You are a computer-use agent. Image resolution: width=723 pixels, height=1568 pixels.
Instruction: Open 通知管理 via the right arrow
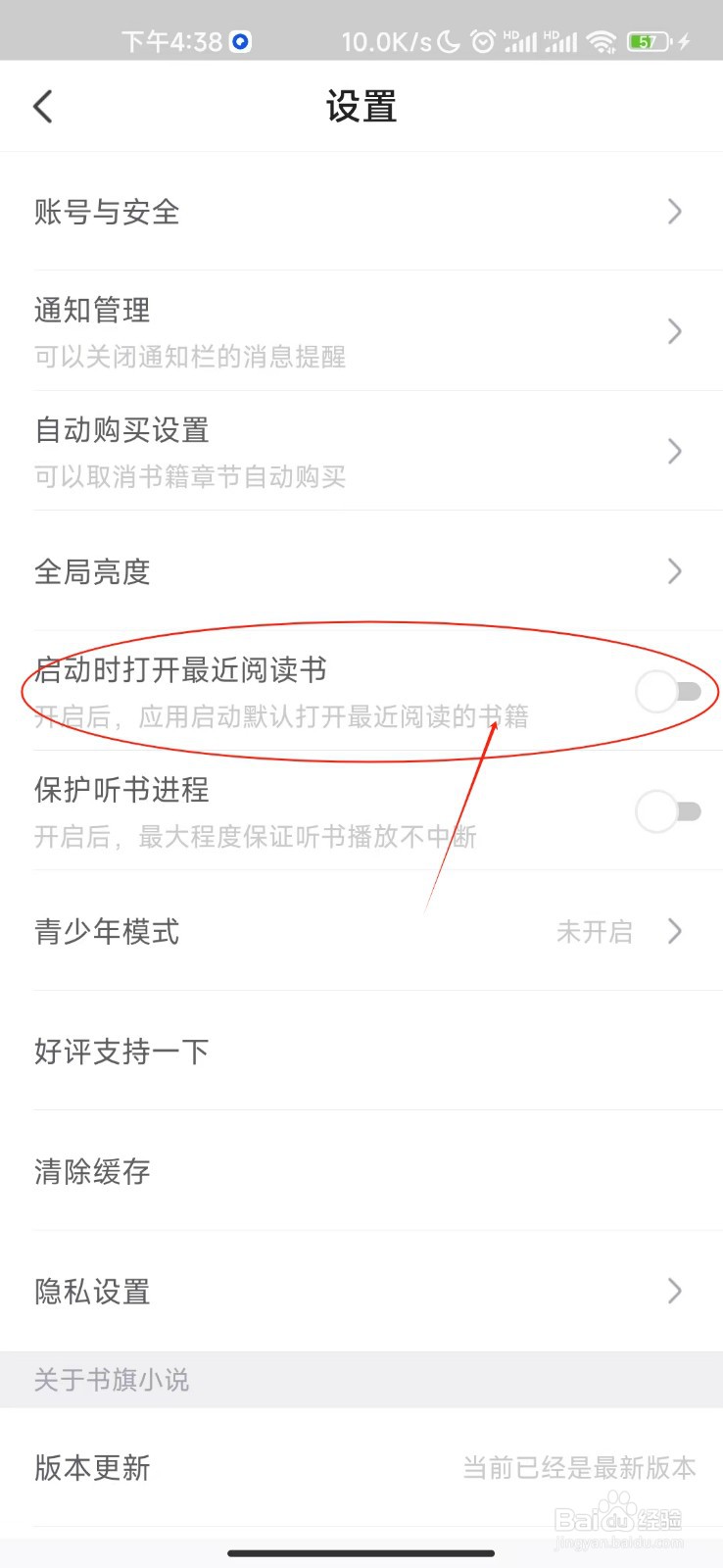pos(674,331)
